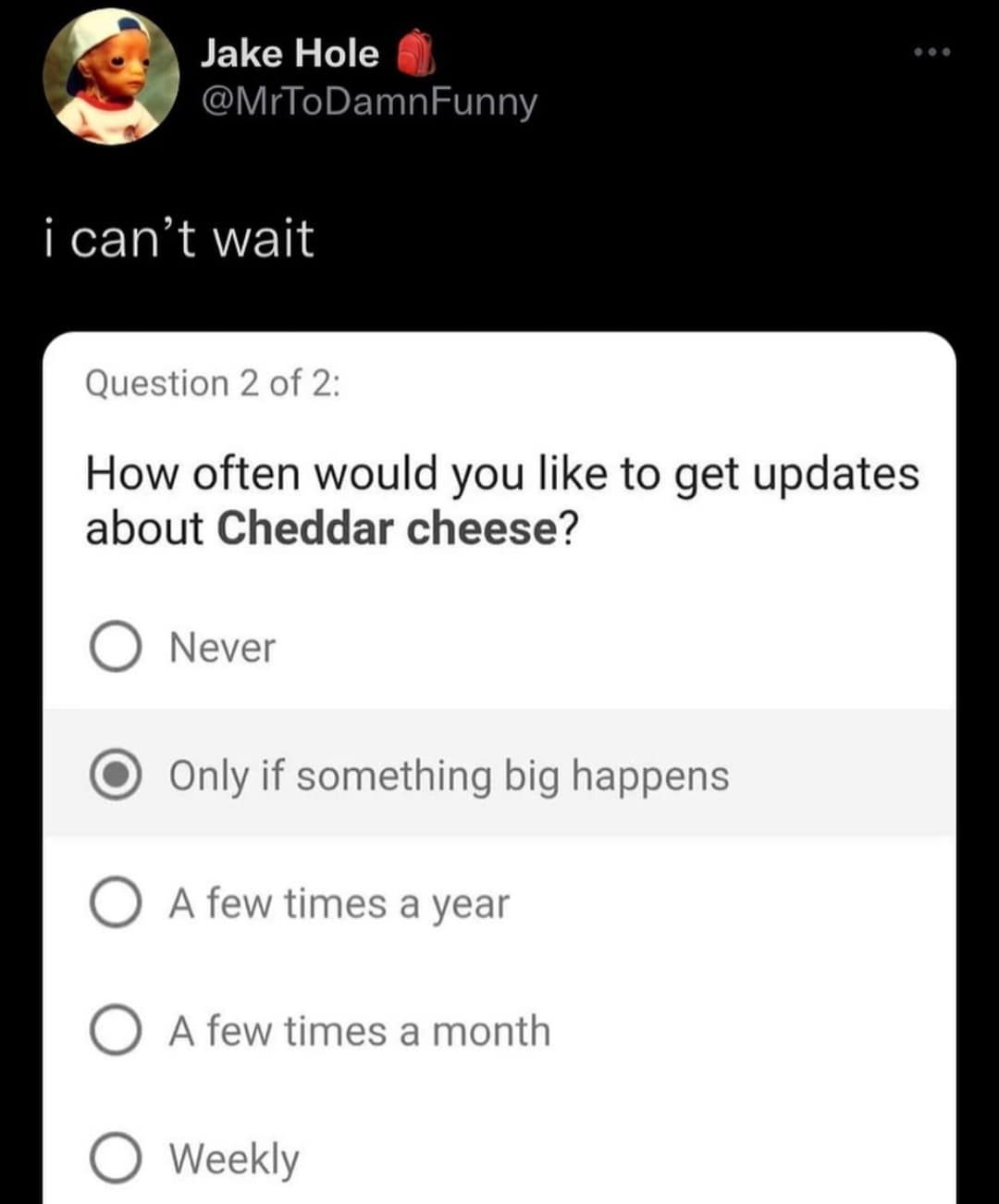999x1204 pixels.
Task: Visit the @MrToDamnFunny profile
Action: click(x=368, y=102)
